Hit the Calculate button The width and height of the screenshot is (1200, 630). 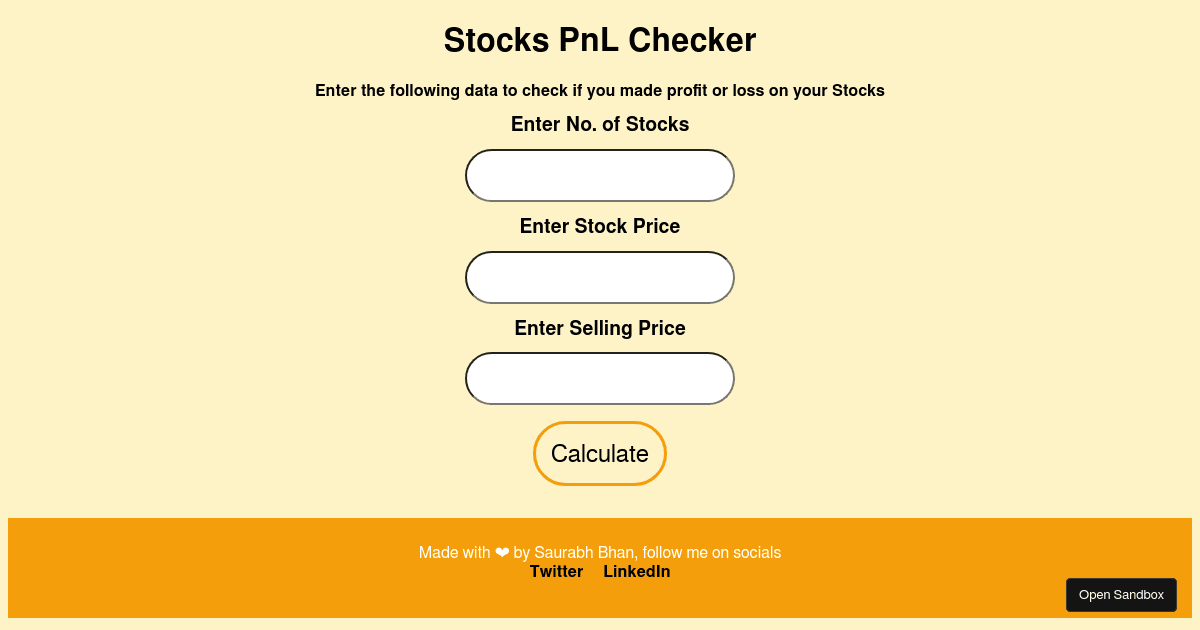point(600,454)
